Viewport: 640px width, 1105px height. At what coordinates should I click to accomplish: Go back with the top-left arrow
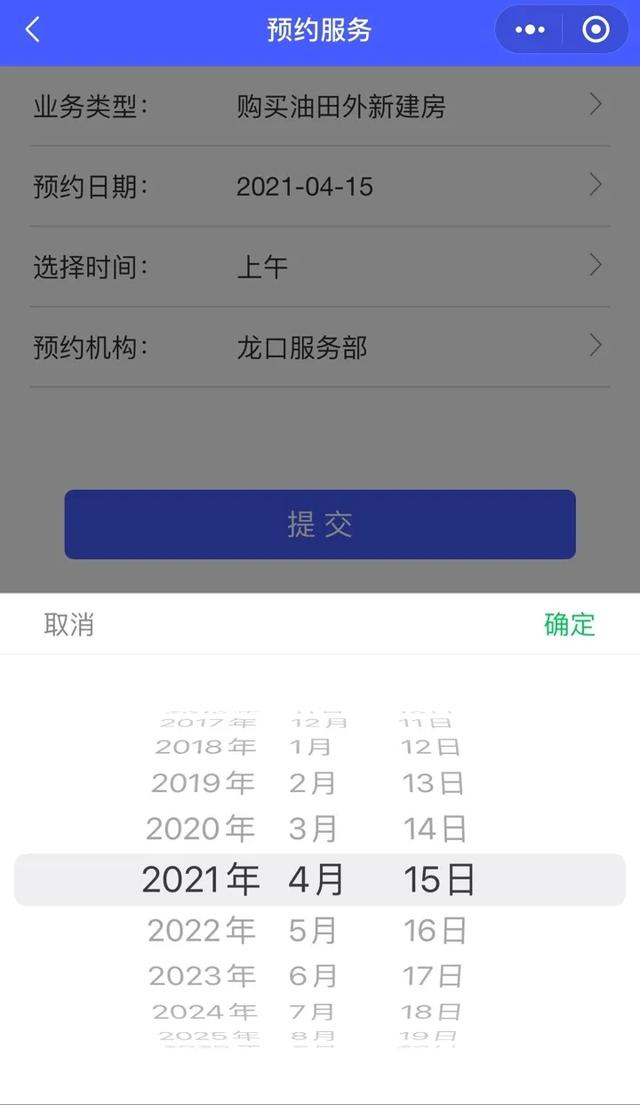pyautogui.click(x=33, y=30)
